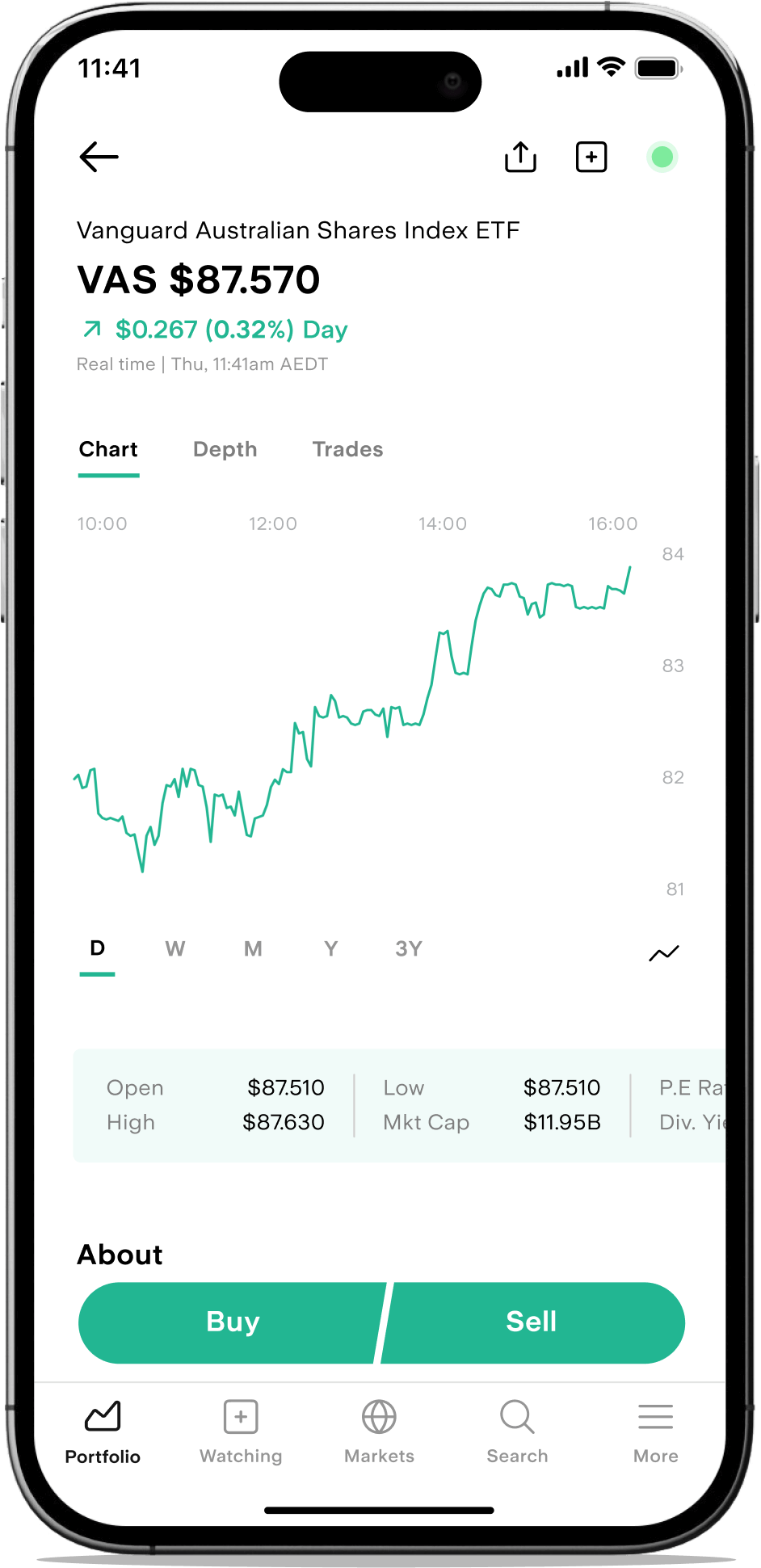761x1568 pixels.
Task: Open Search from bottom navigation
Action: [517, 1432]
